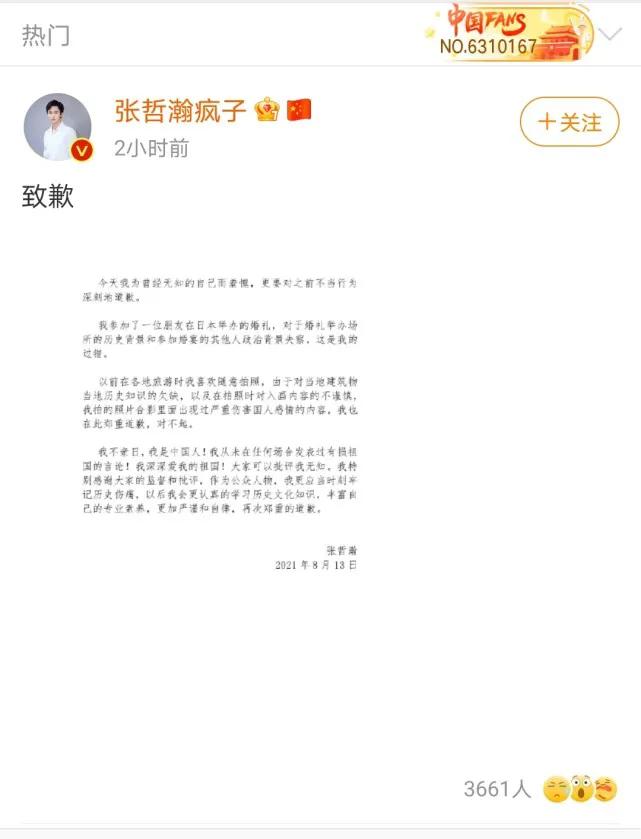This screenshot has width=641, height=839.
Task: Open the 3661人 reactions list
Action: coord(497,789)
